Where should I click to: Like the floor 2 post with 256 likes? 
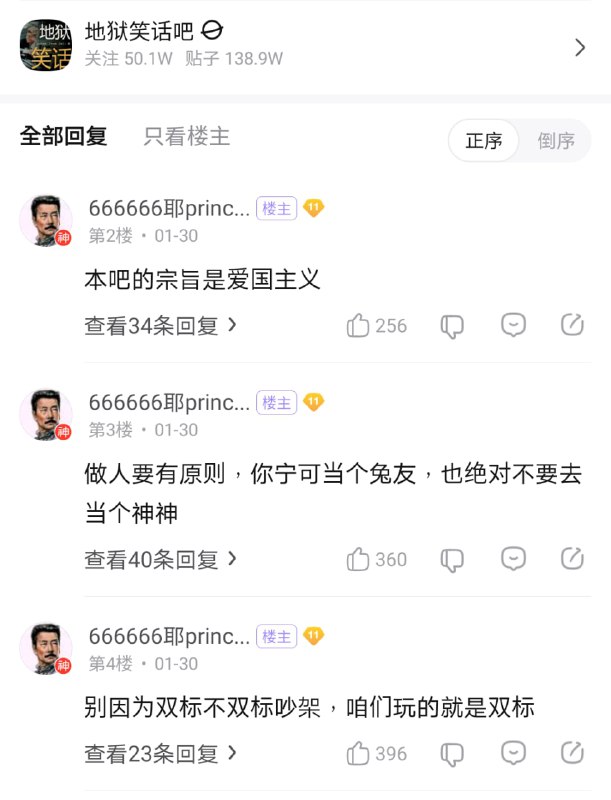click(x=359, y=325)
